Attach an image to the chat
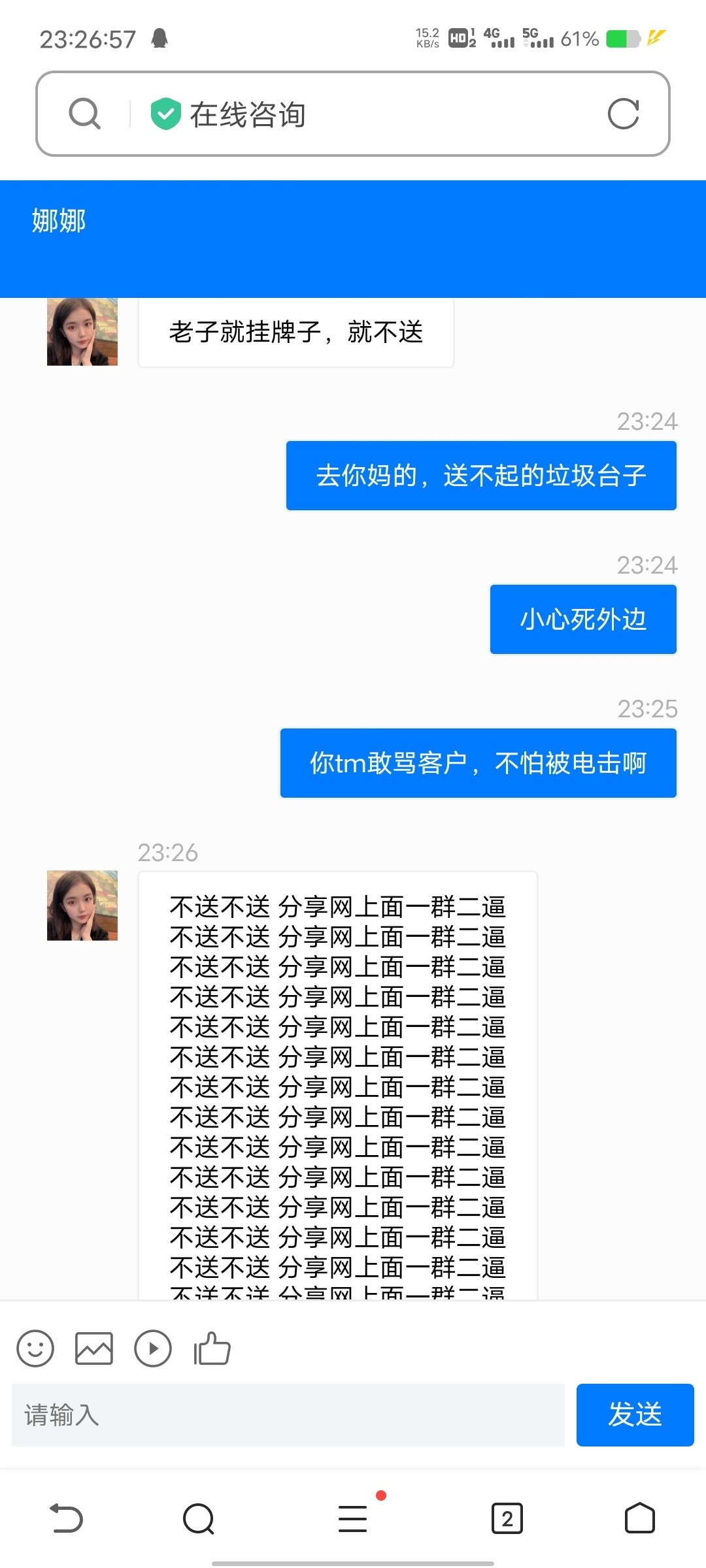This screenshot has height=1568, width=706. point(94,1349)
